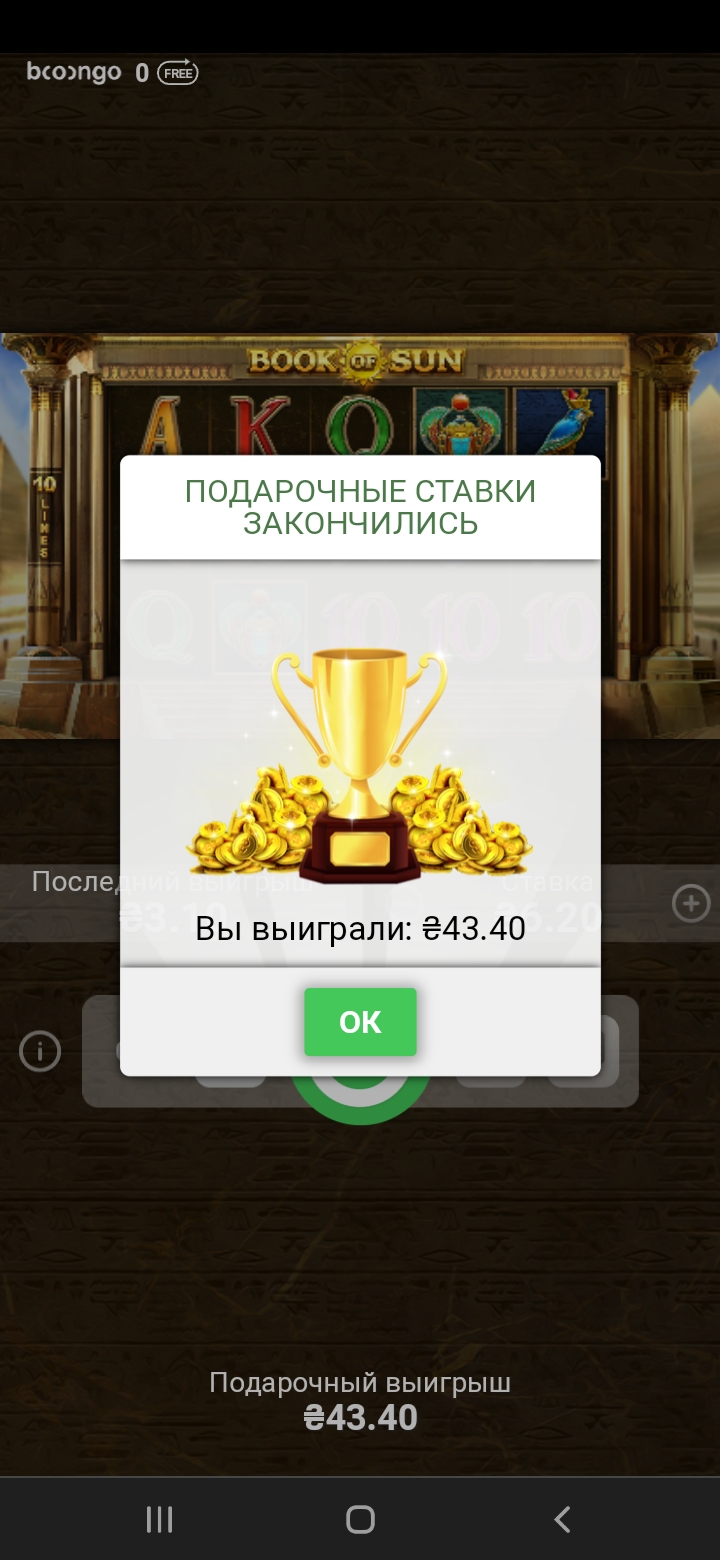Tap the plus icon beside the bet amount
This screenshot has width=720, height=1560.
pos(691,903)
